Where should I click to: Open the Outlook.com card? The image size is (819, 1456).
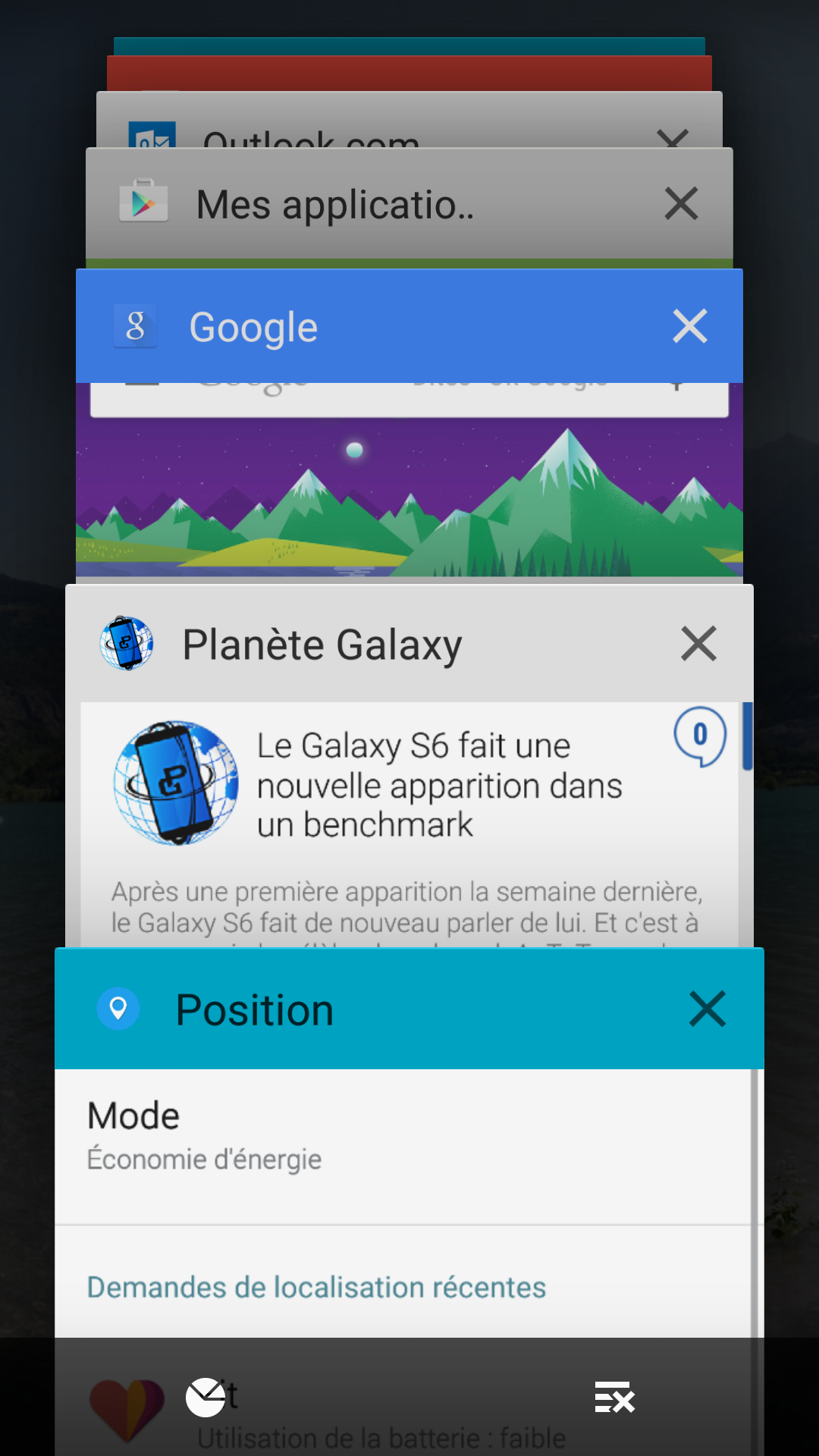coord(409,121)
